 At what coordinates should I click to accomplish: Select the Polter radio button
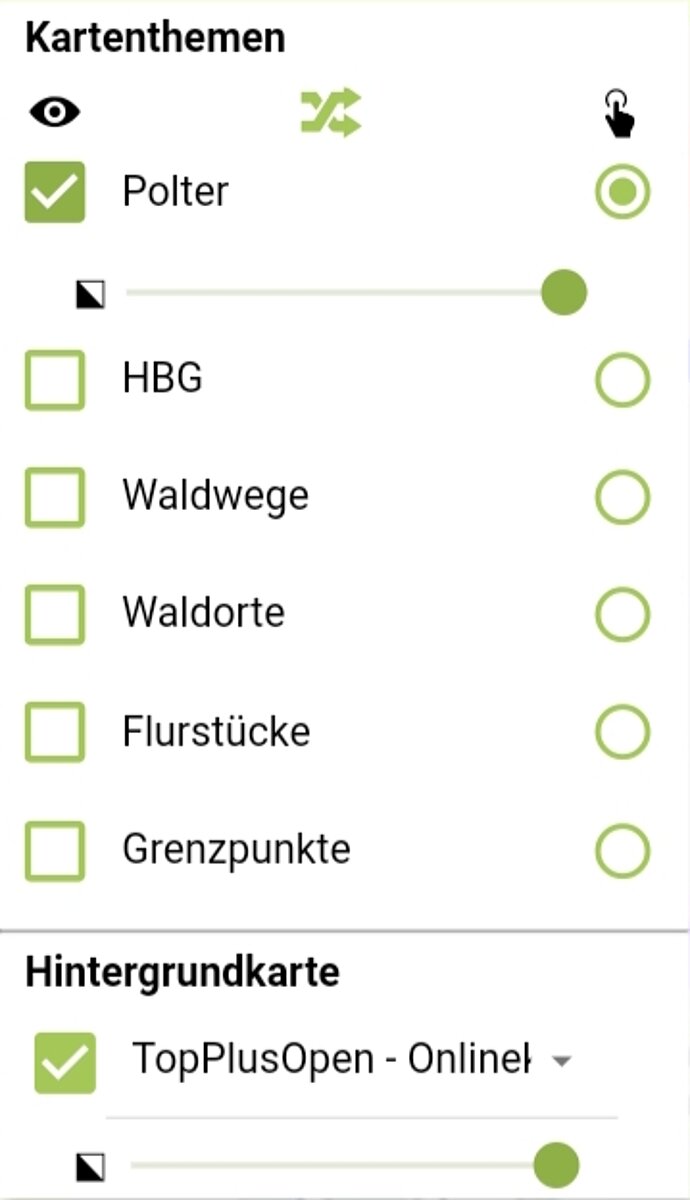coord(622,192)
